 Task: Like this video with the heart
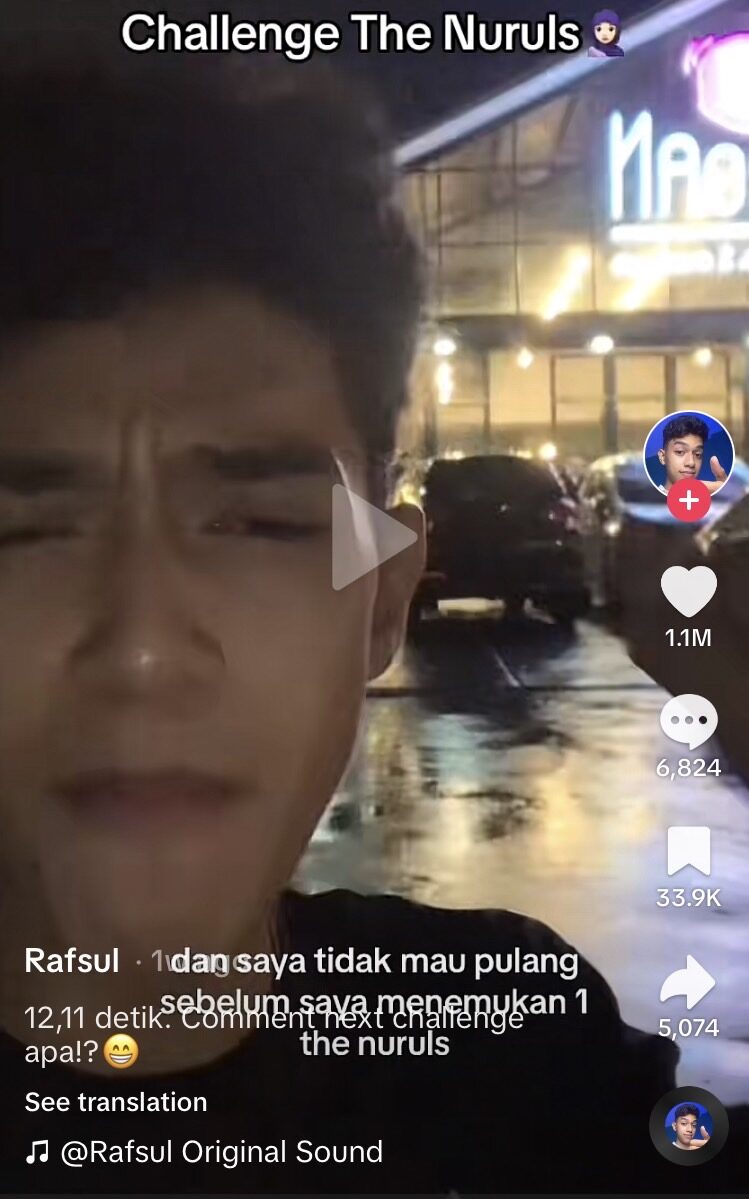pyautogui.click(x=688, y=592)
